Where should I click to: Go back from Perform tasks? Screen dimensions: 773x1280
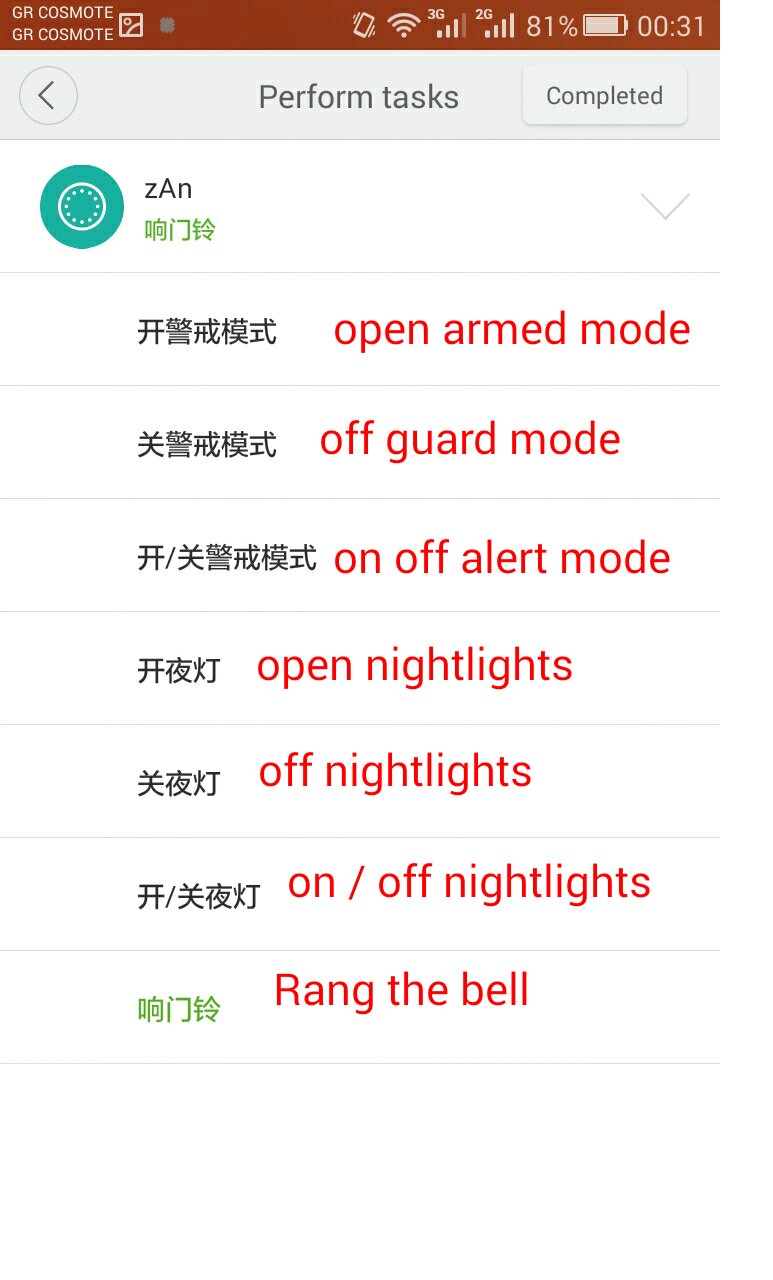48,96
